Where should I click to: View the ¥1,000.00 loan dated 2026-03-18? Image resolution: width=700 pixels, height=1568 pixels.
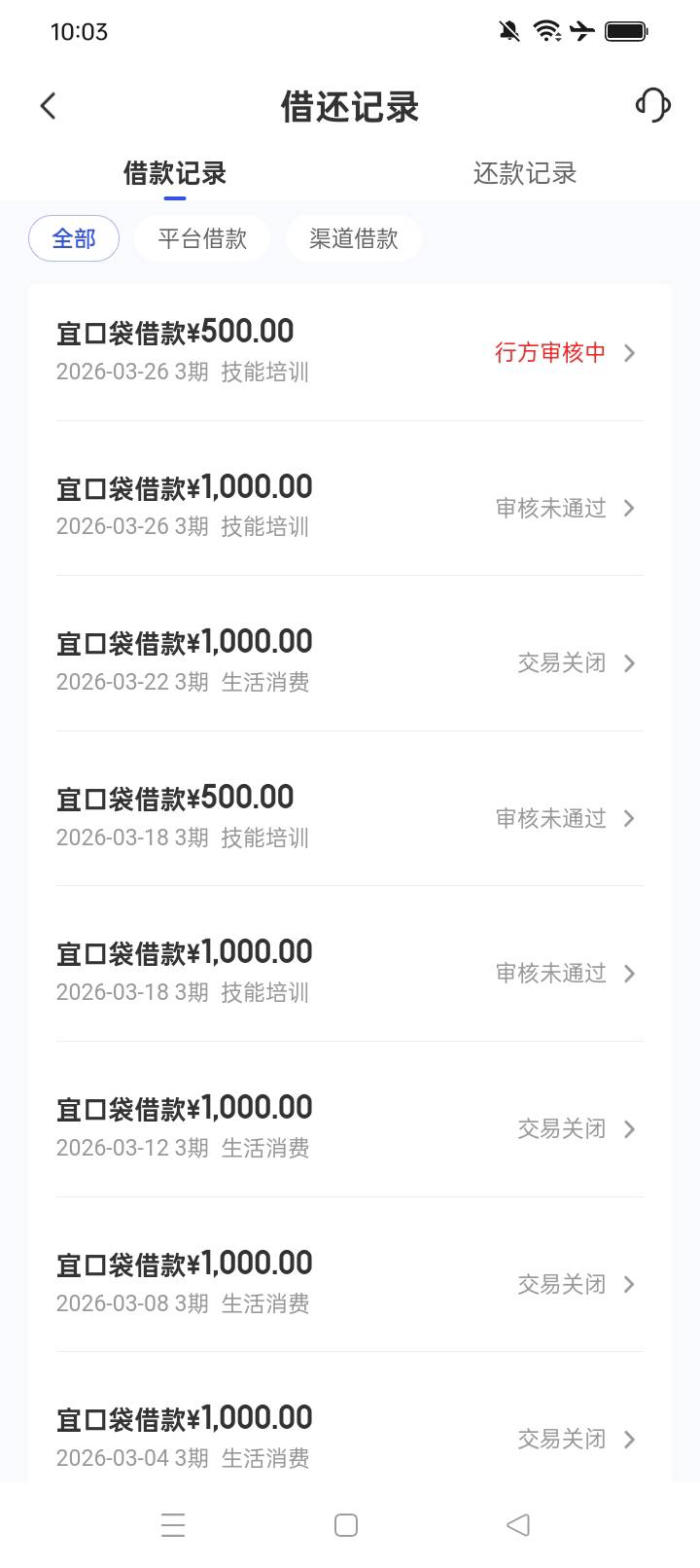point(350,972)
